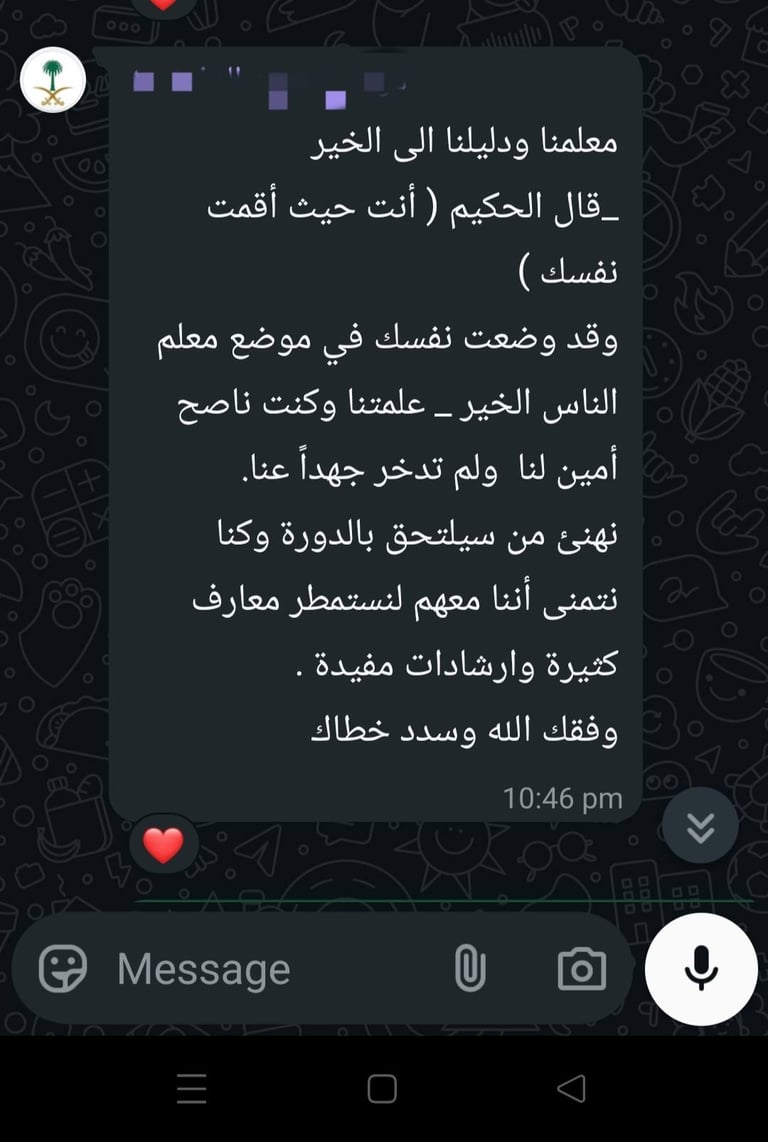Jump to latest messages with down arrows
Viewport: 768px width, 1142px height.
[x=700, y=826]
